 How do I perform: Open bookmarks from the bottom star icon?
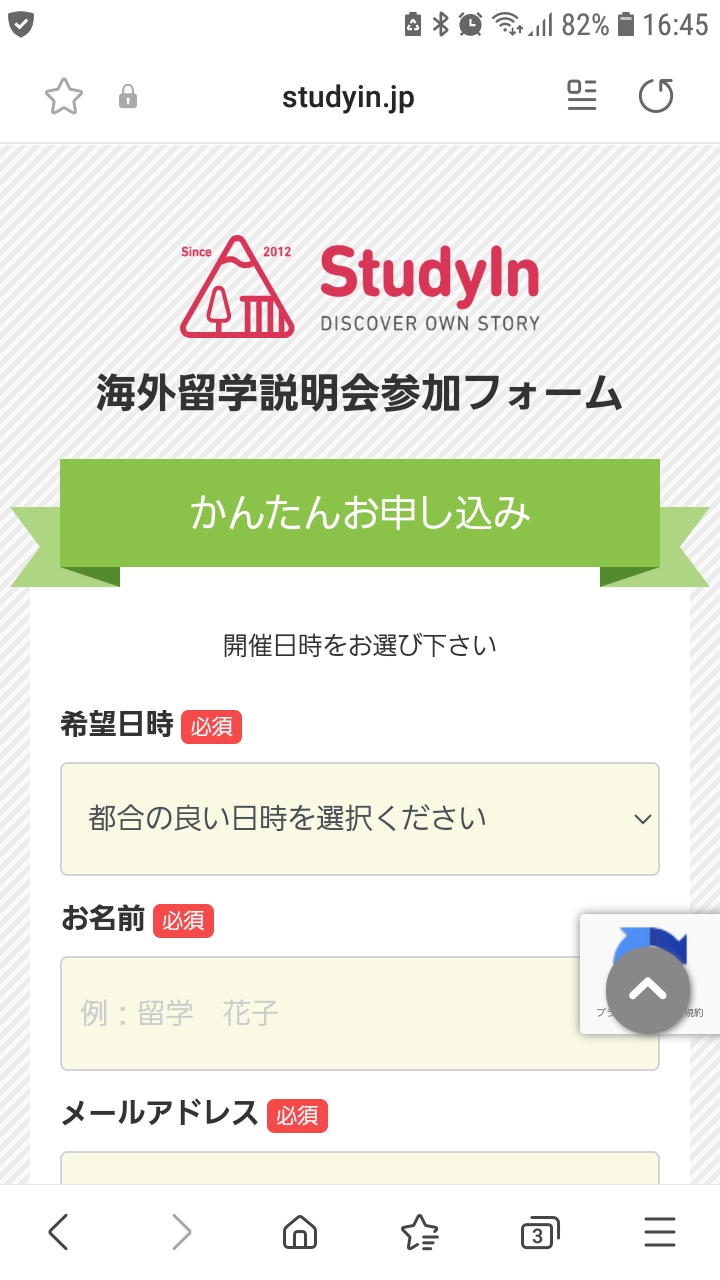point(419,1233)
